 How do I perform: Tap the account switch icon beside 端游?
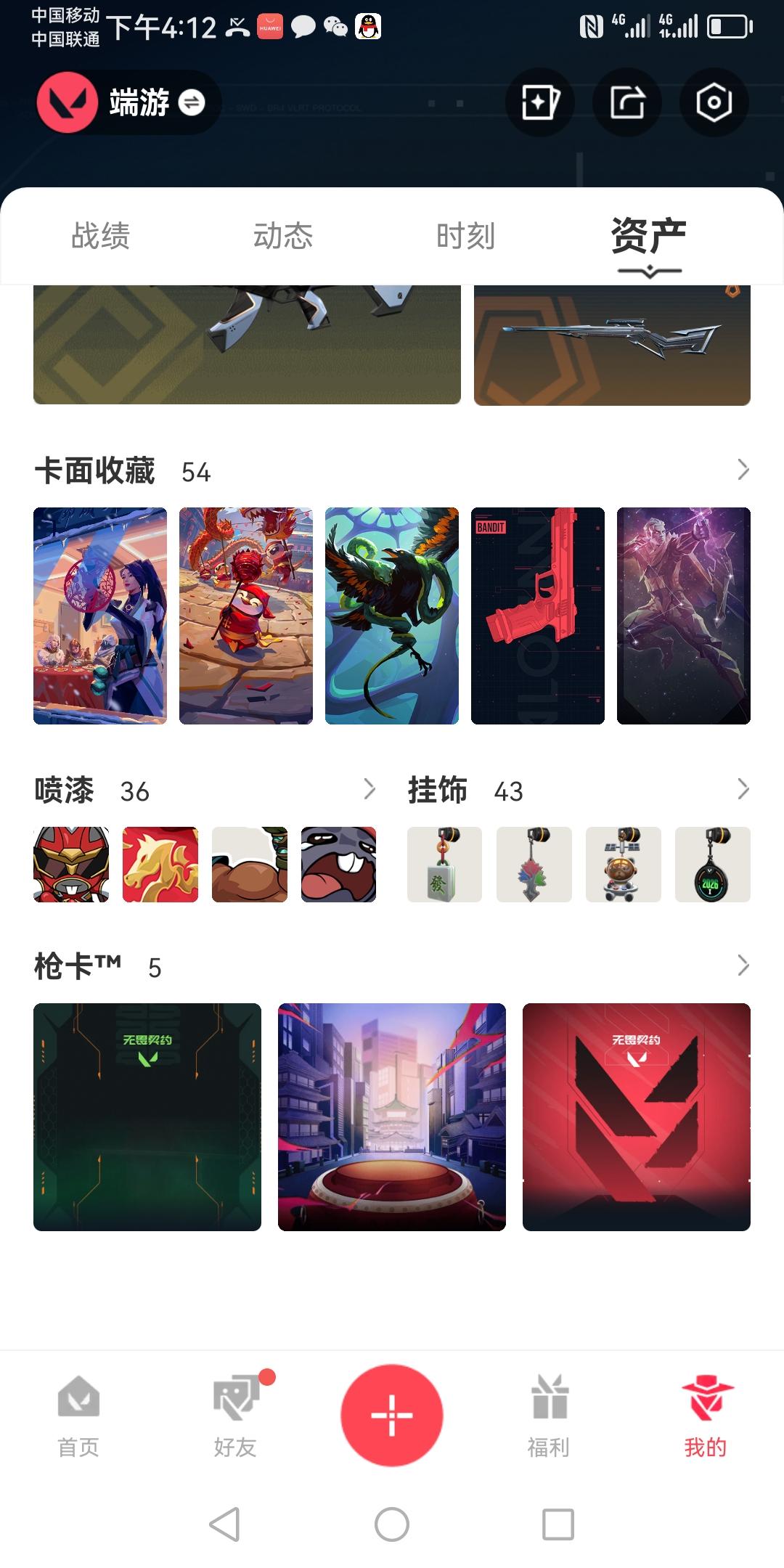click(192, 103)
